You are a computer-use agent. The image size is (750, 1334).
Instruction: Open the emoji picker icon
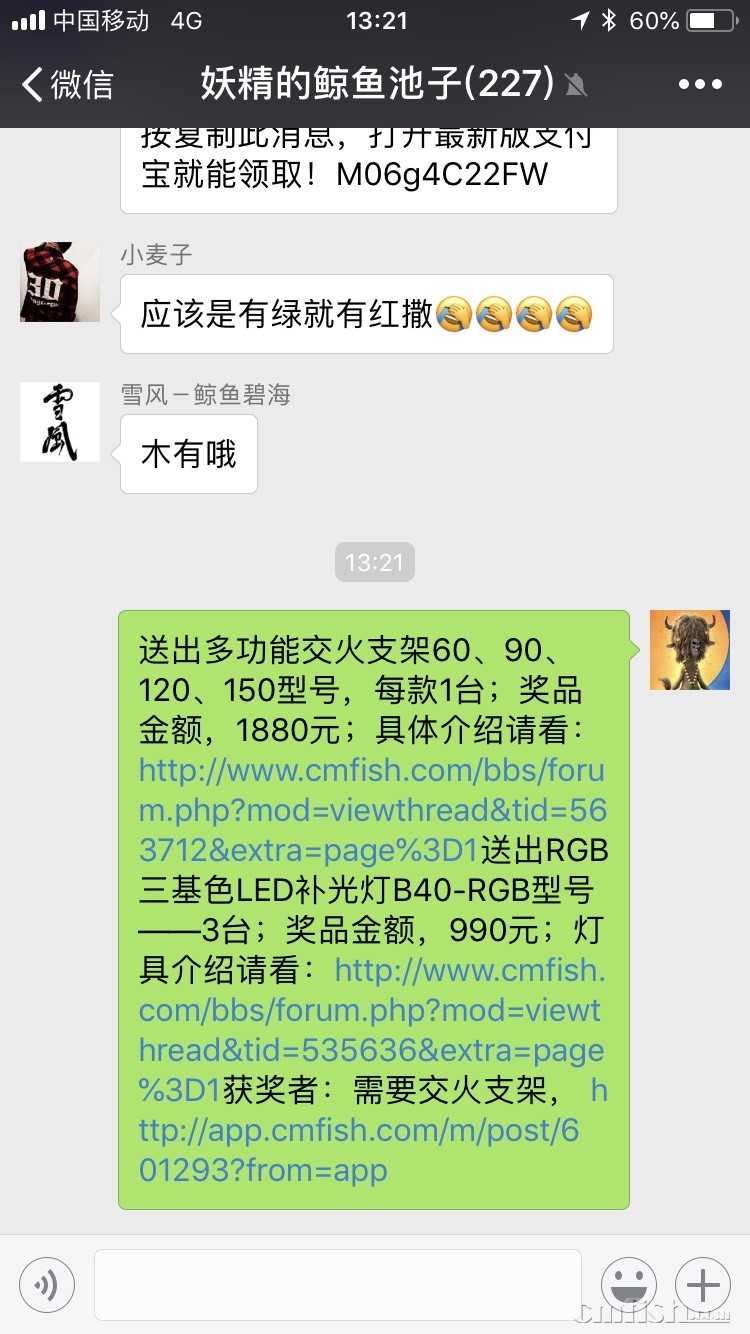(630, 1285)
